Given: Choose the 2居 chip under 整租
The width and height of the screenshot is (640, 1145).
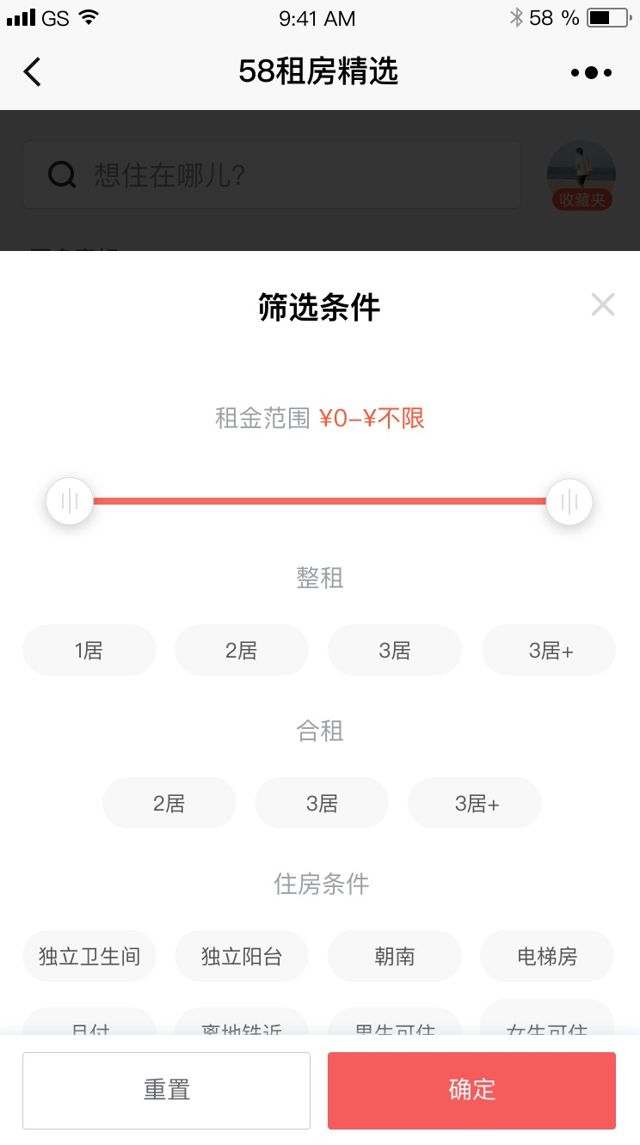Looking at the screenshot, I should coord(241,650).
